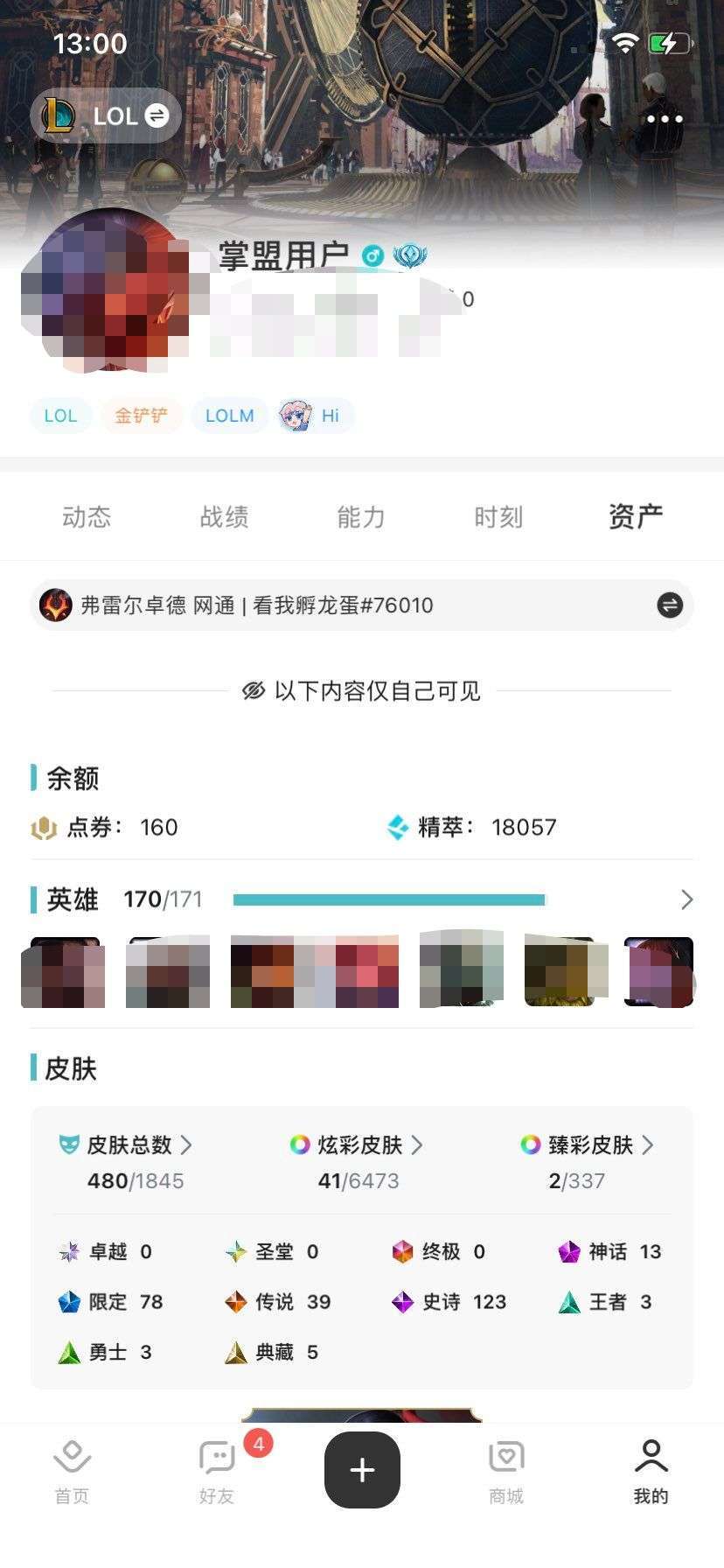Viewport: 724px width, 1568px height.
Task: Open 皮肤总数 details
Action: [x=127, y=1144]
